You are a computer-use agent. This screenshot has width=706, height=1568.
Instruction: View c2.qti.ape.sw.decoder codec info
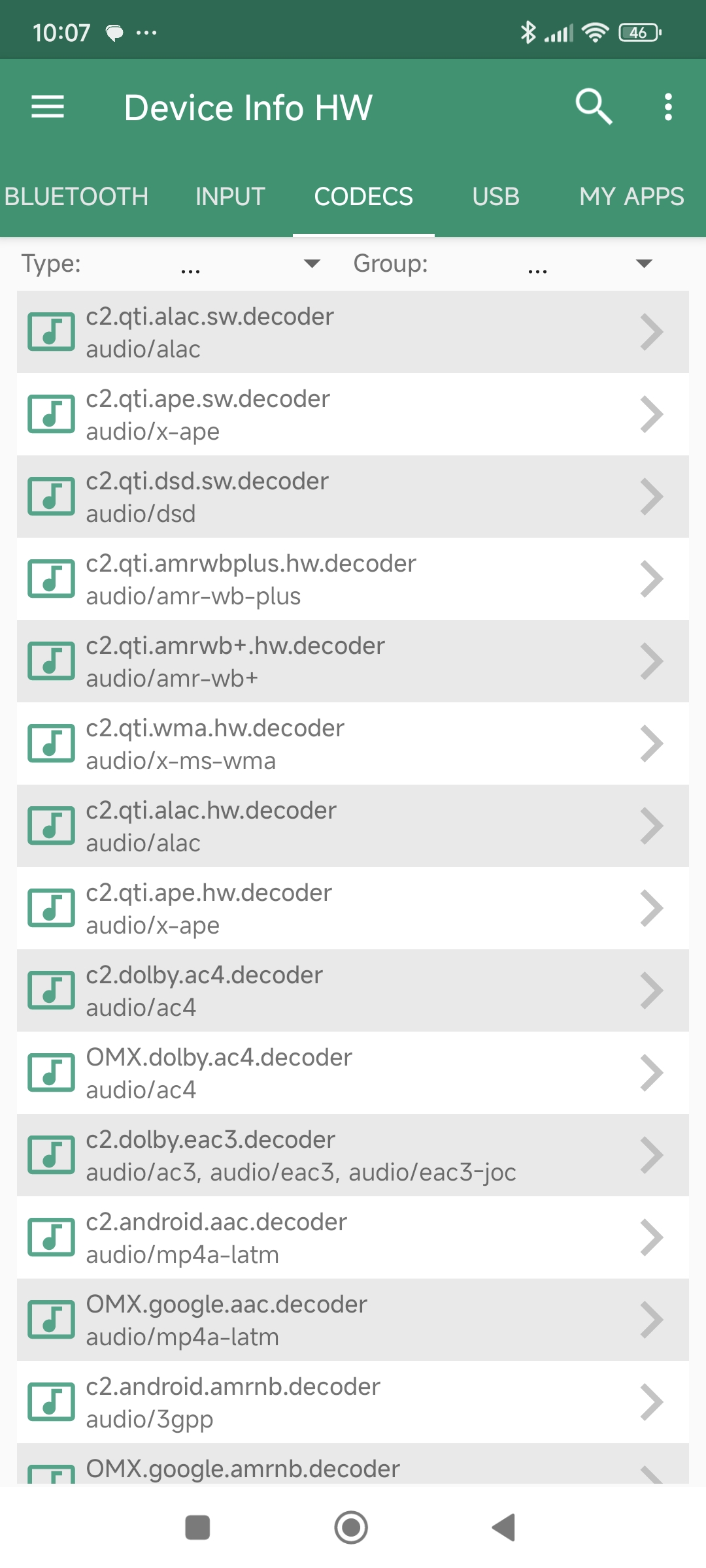coord(353,414)
